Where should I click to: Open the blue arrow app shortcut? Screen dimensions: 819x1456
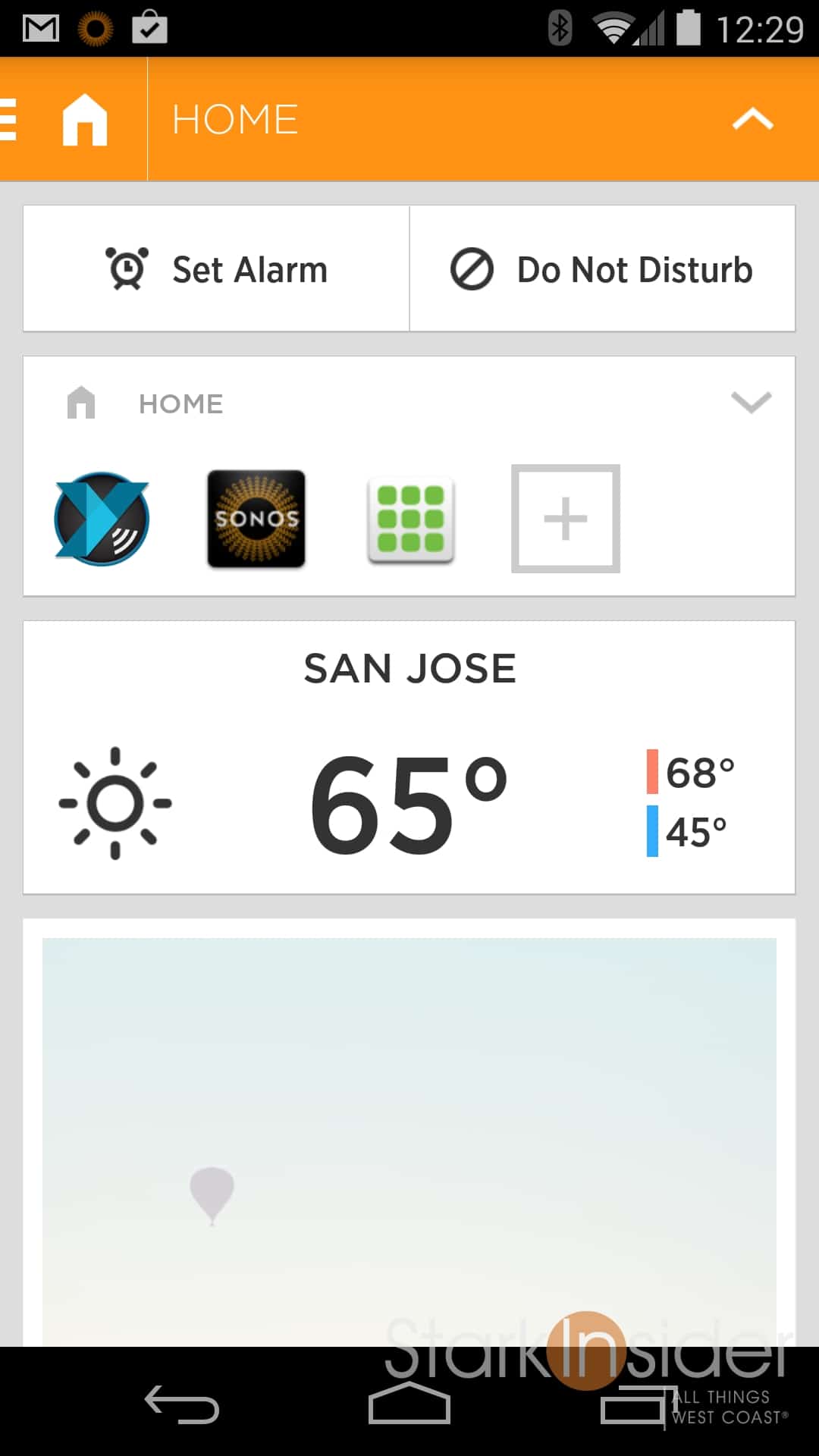click(102, 519)
